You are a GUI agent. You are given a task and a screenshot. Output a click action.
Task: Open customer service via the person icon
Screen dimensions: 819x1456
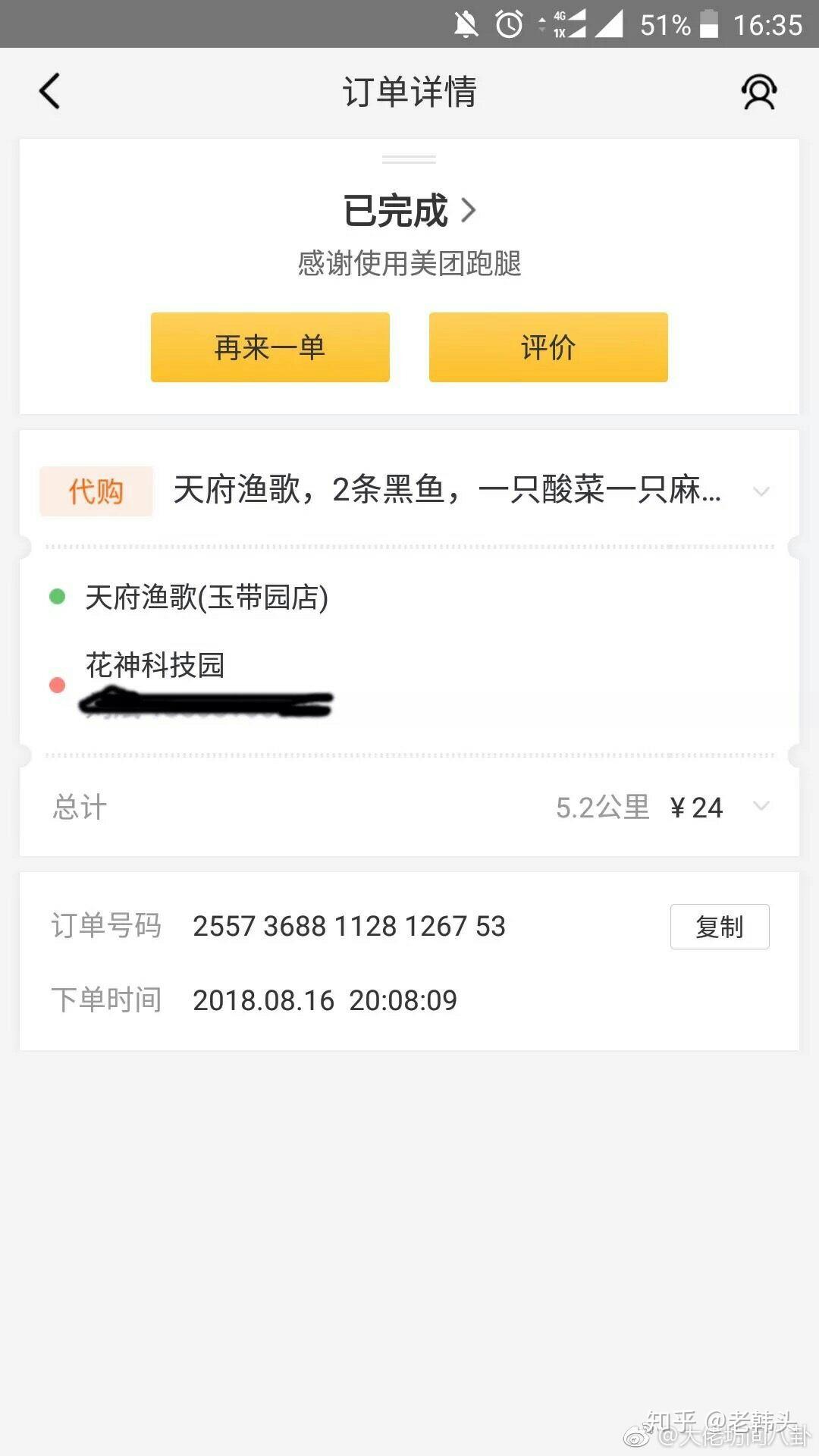pos(758,91)
